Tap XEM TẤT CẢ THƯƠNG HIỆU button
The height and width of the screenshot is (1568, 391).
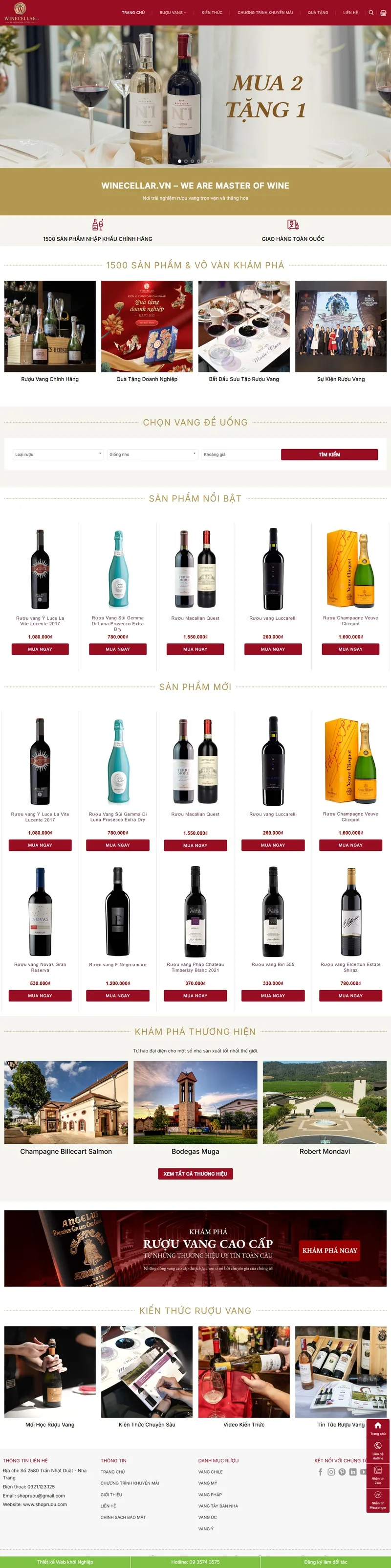[x=195, y=1174]
